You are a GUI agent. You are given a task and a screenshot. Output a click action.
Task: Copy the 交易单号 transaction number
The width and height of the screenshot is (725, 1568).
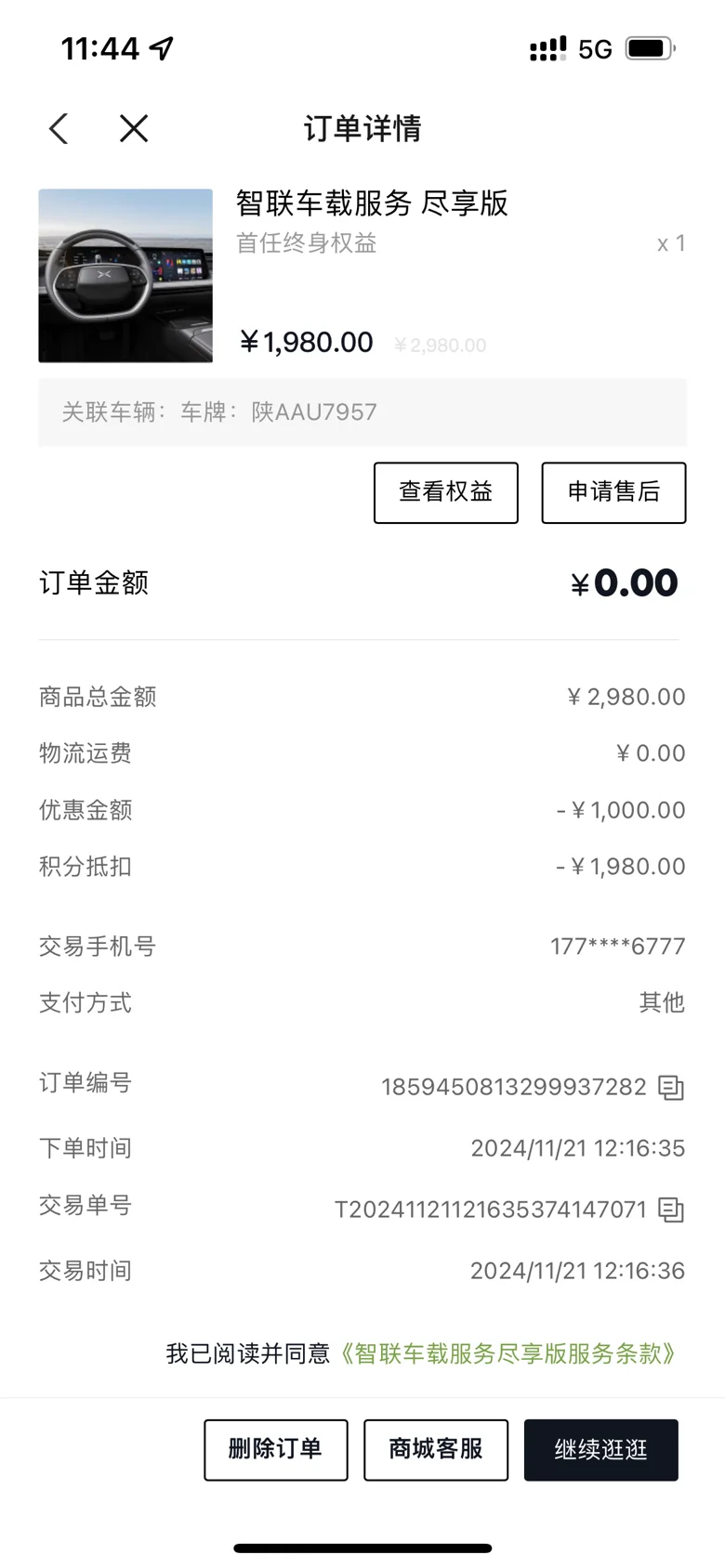[671, 1209]
